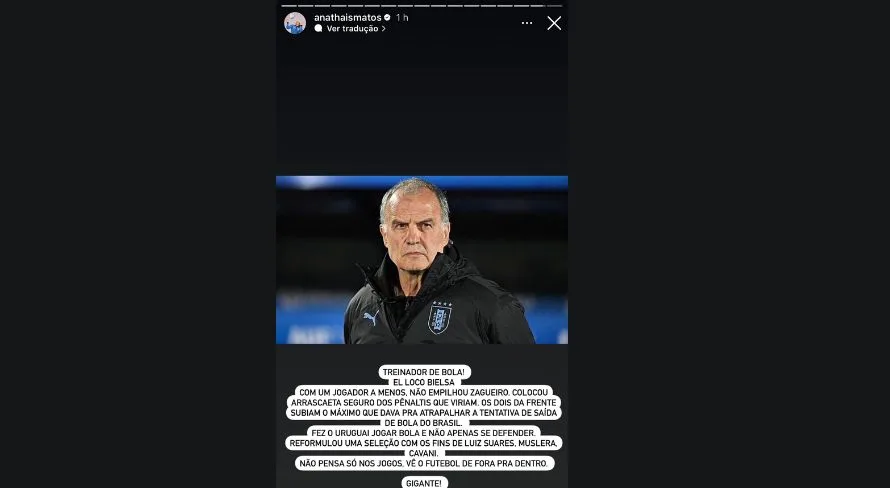This screenshot has width=890, height=488.
Task: Tap Ver tradução to translate story
Action: [x=351, y=29]
